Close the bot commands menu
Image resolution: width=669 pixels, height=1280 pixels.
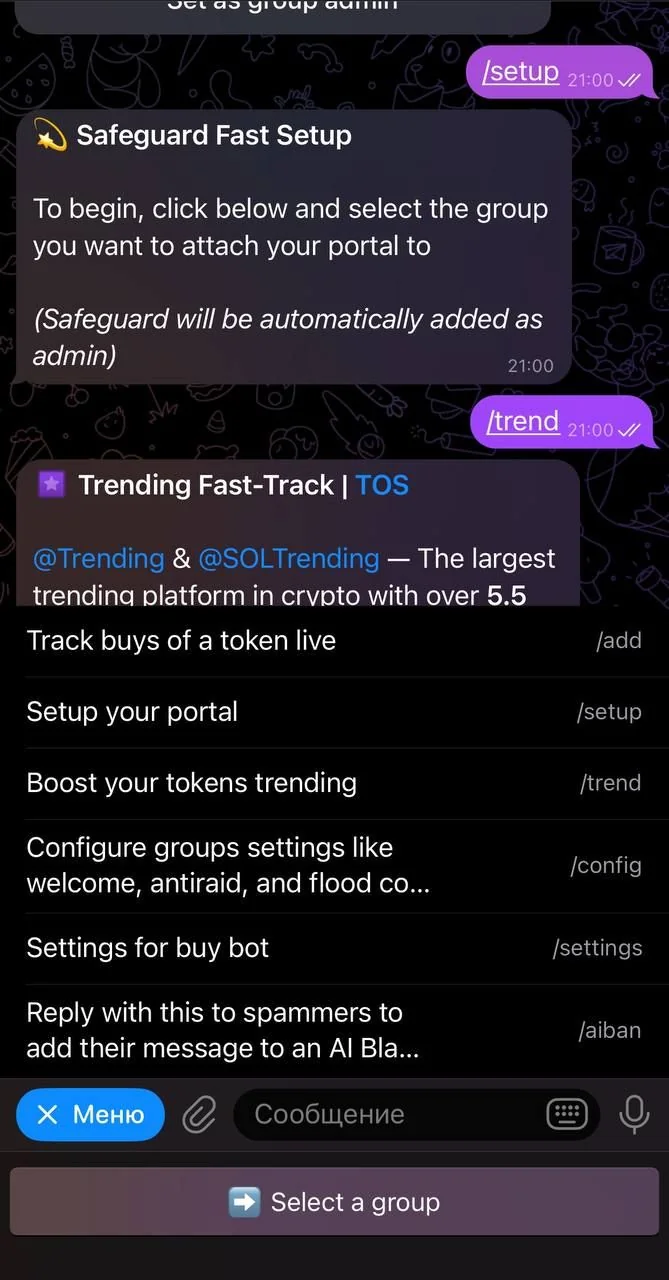tap(90, 1114)
